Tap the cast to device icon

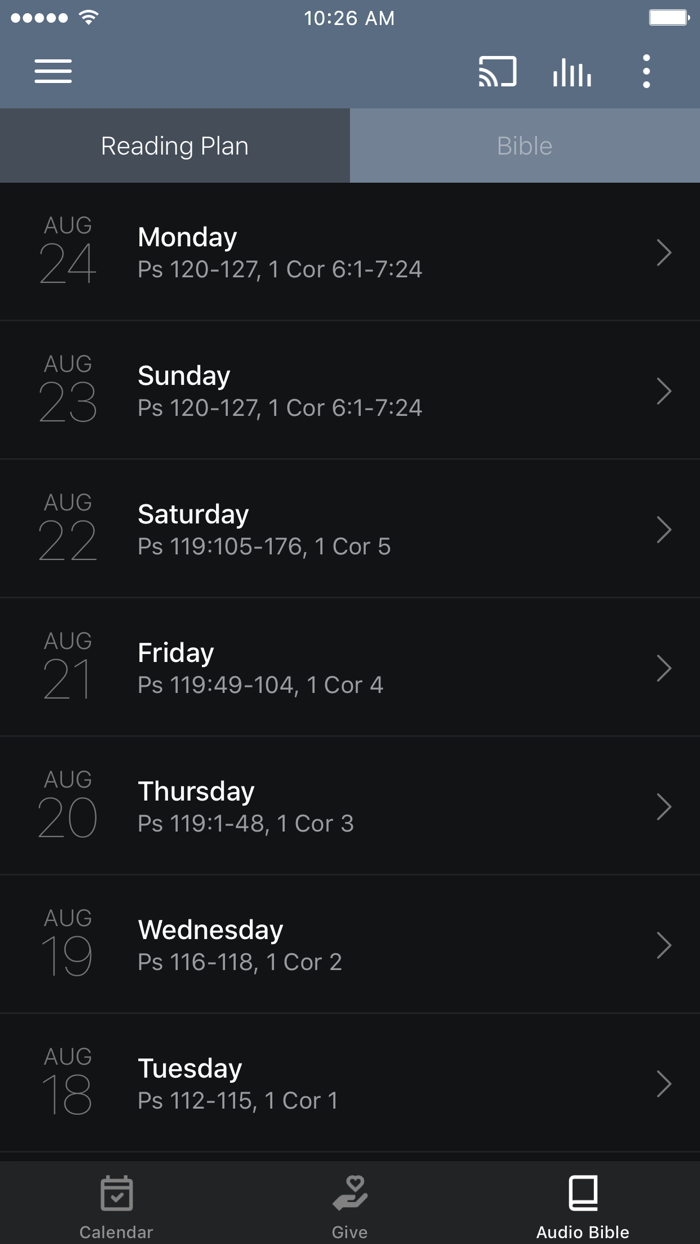click(x=497, y=71)
